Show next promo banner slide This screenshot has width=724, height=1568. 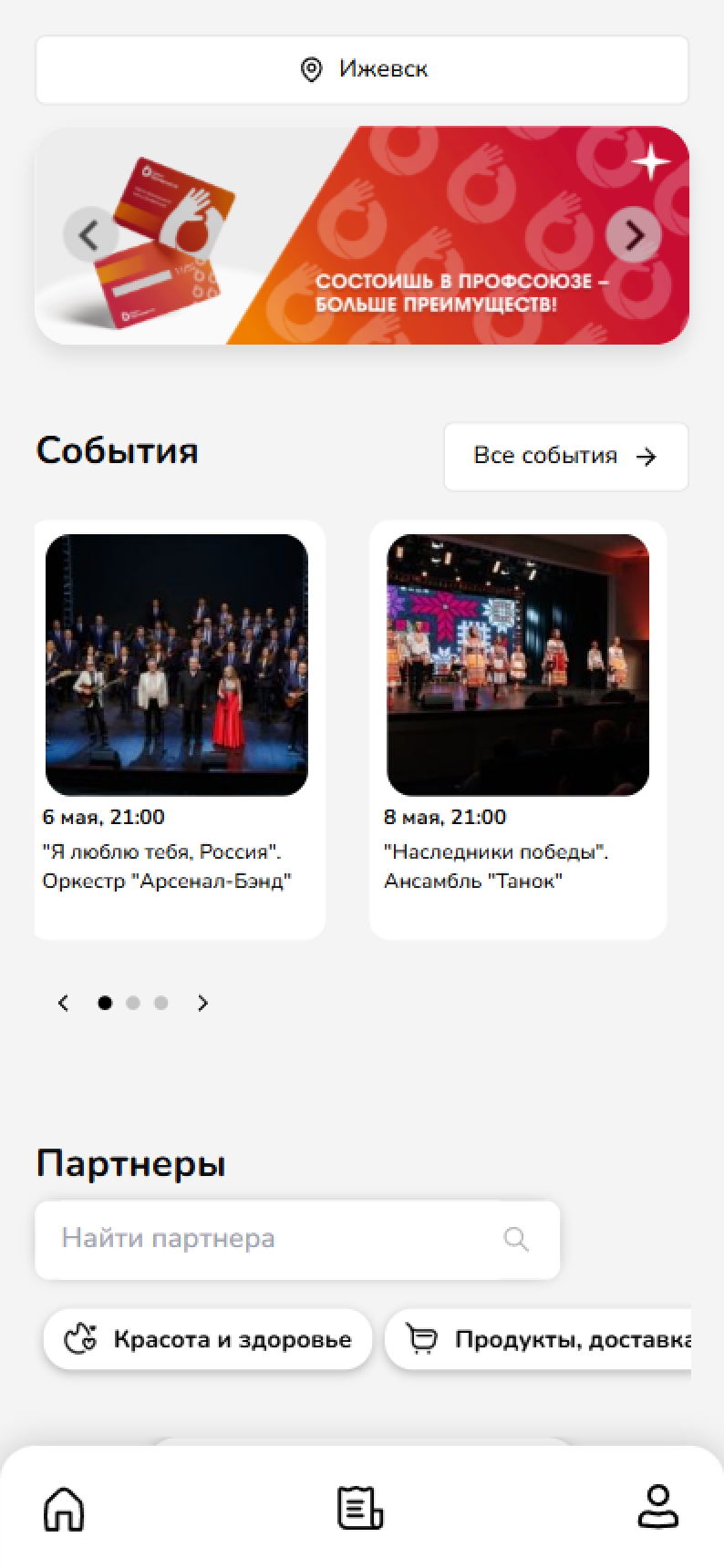coord(633,235)
